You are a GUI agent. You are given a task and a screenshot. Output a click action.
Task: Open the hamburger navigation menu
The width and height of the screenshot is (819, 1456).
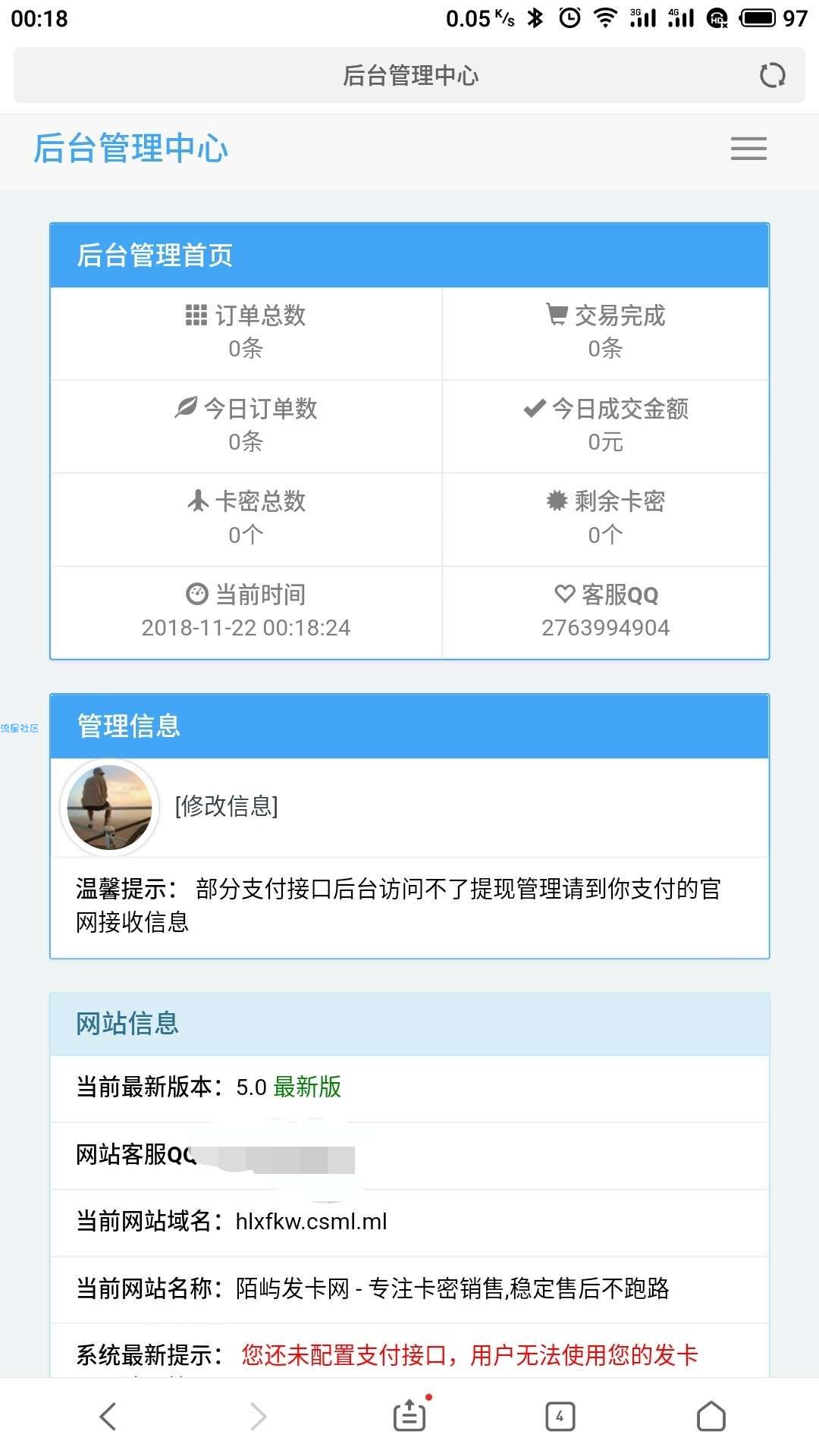pos(748,149)
